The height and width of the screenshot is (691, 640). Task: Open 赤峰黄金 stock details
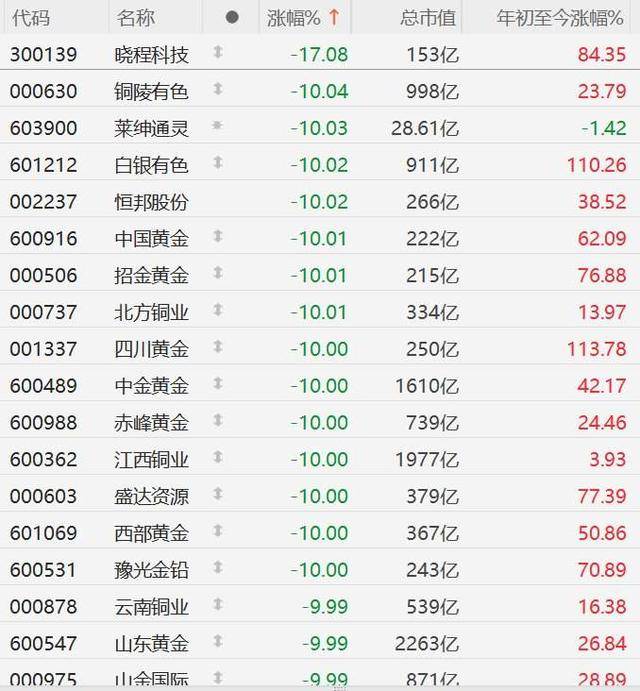click(x=151, y=423)
